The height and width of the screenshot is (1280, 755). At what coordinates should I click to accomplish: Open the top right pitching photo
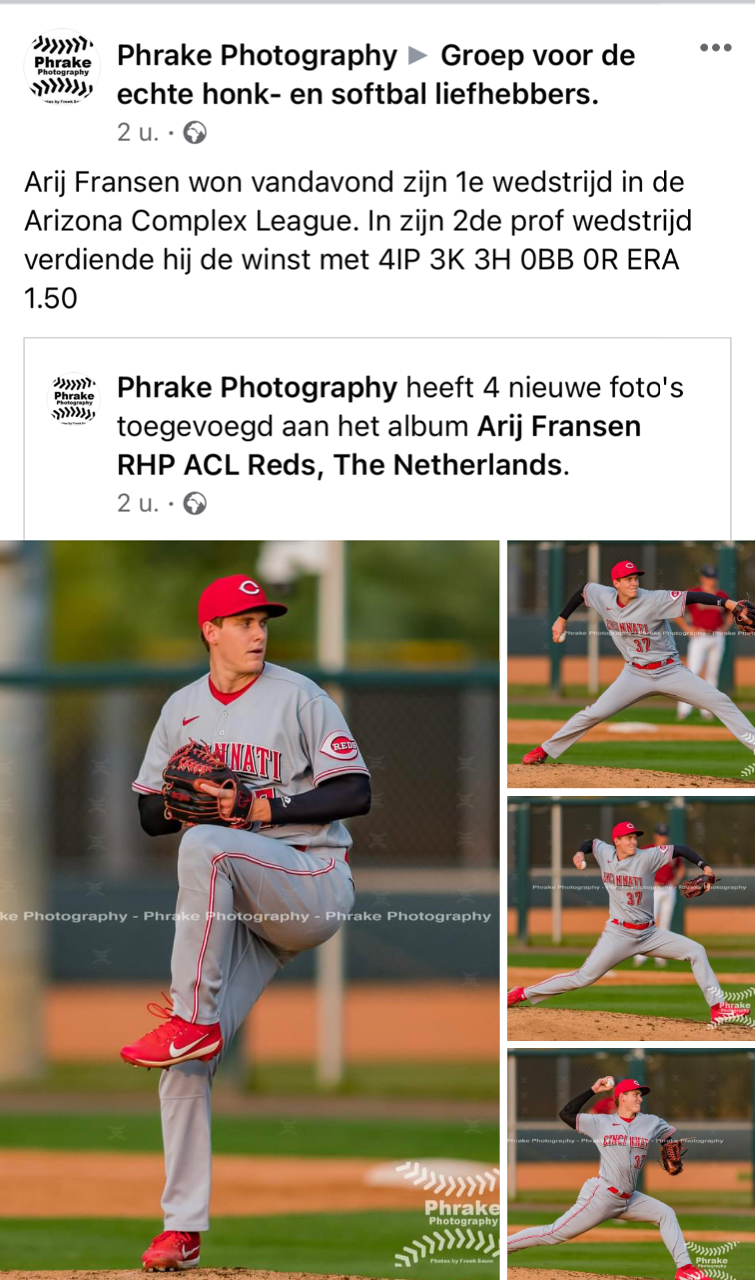coord(631,664)
